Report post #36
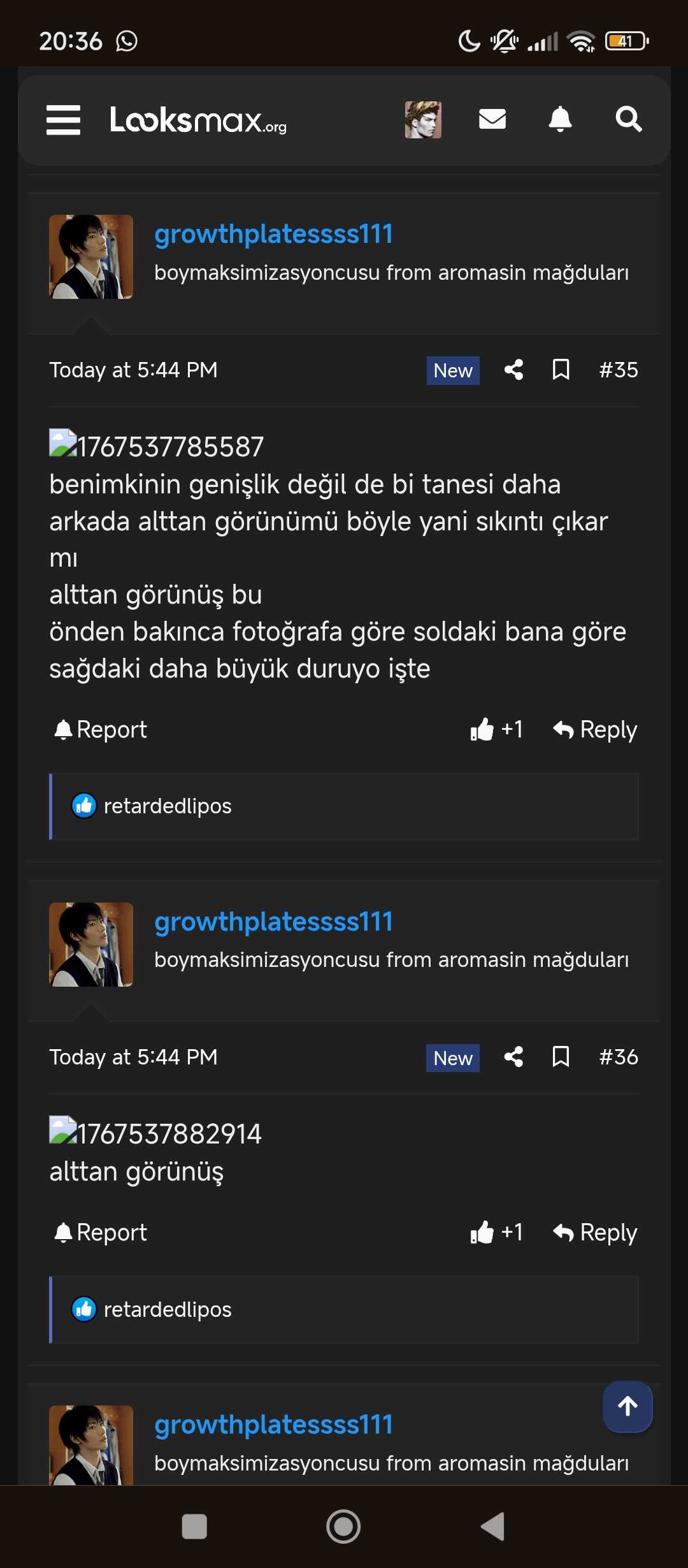 tap(101, 1232)
